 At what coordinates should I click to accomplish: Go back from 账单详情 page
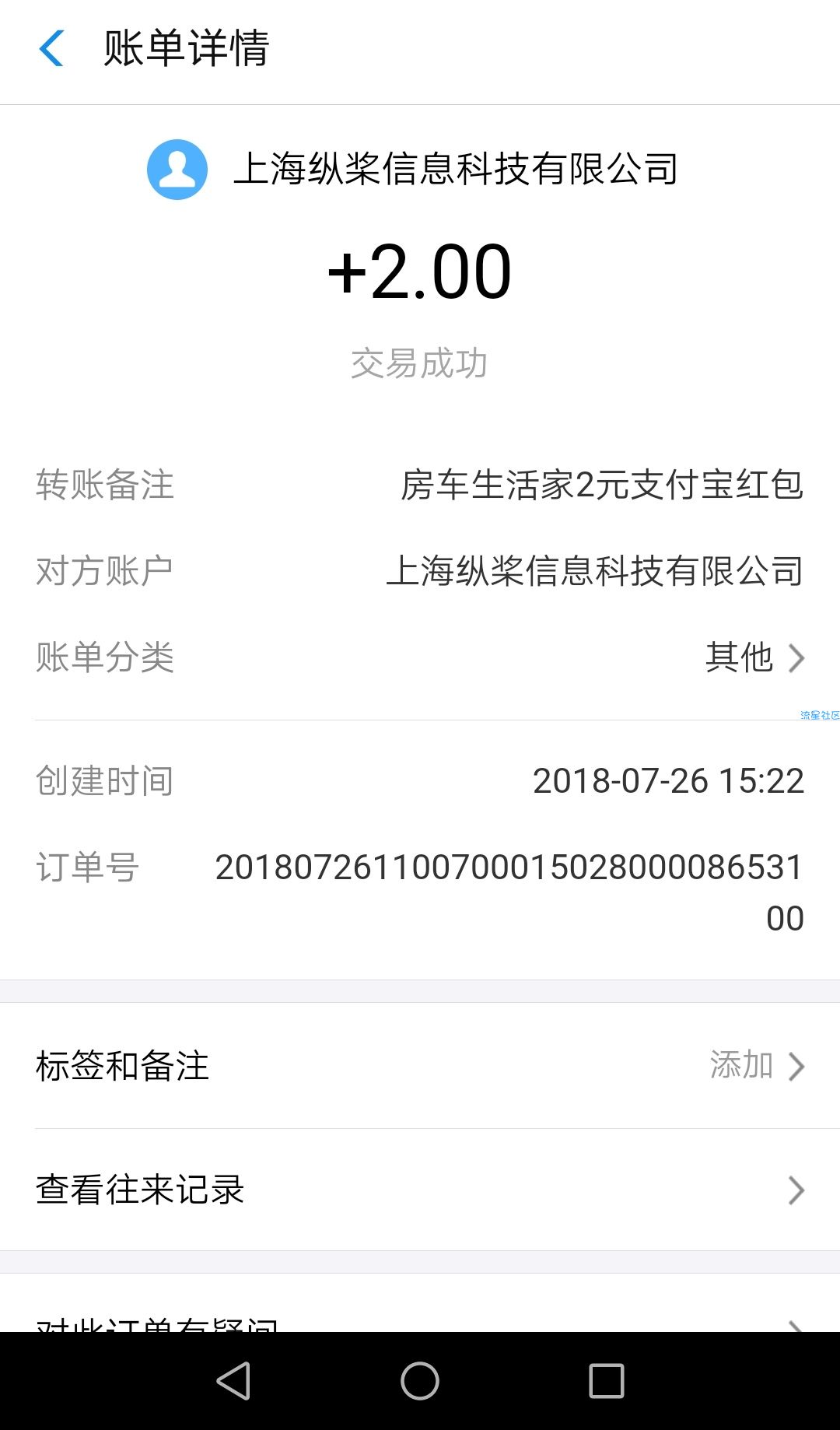(x=51, y=48)
